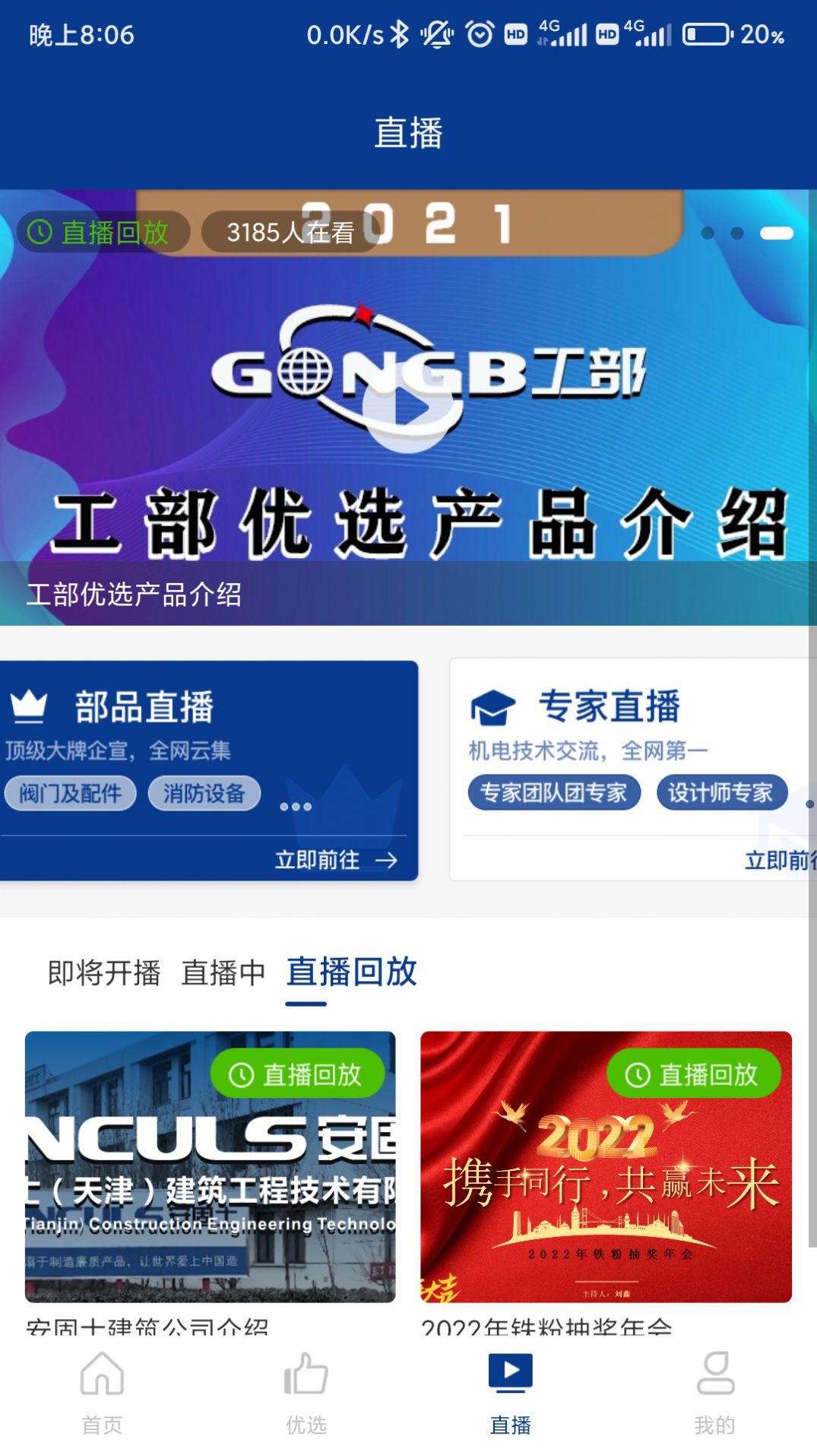The image size is (817, 1456).
Task: Go to the 首页 tab
Action: coord(102,1393)
